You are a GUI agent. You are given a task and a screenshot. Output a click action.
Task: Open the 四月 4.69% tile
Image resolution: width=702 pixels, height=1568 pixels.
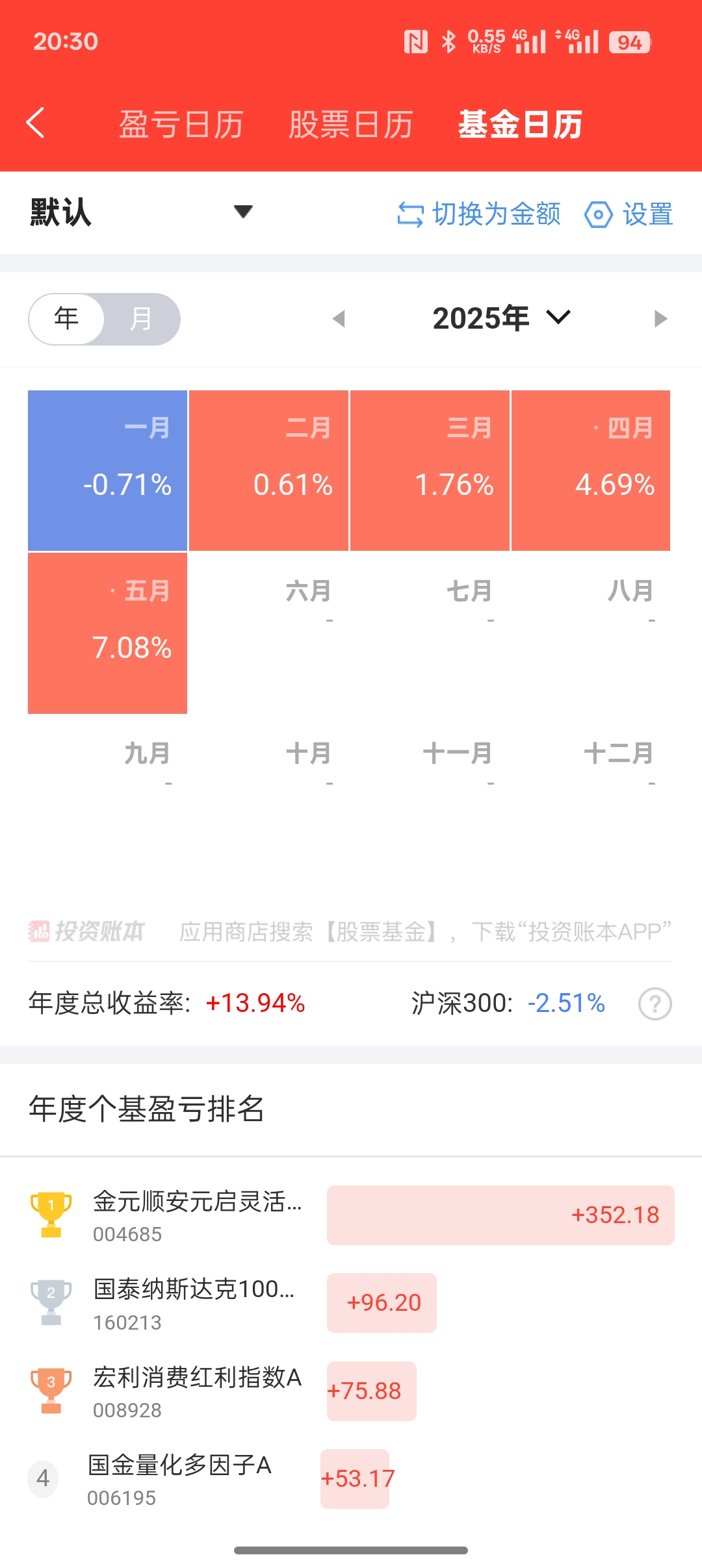click(x=591, y=470)
